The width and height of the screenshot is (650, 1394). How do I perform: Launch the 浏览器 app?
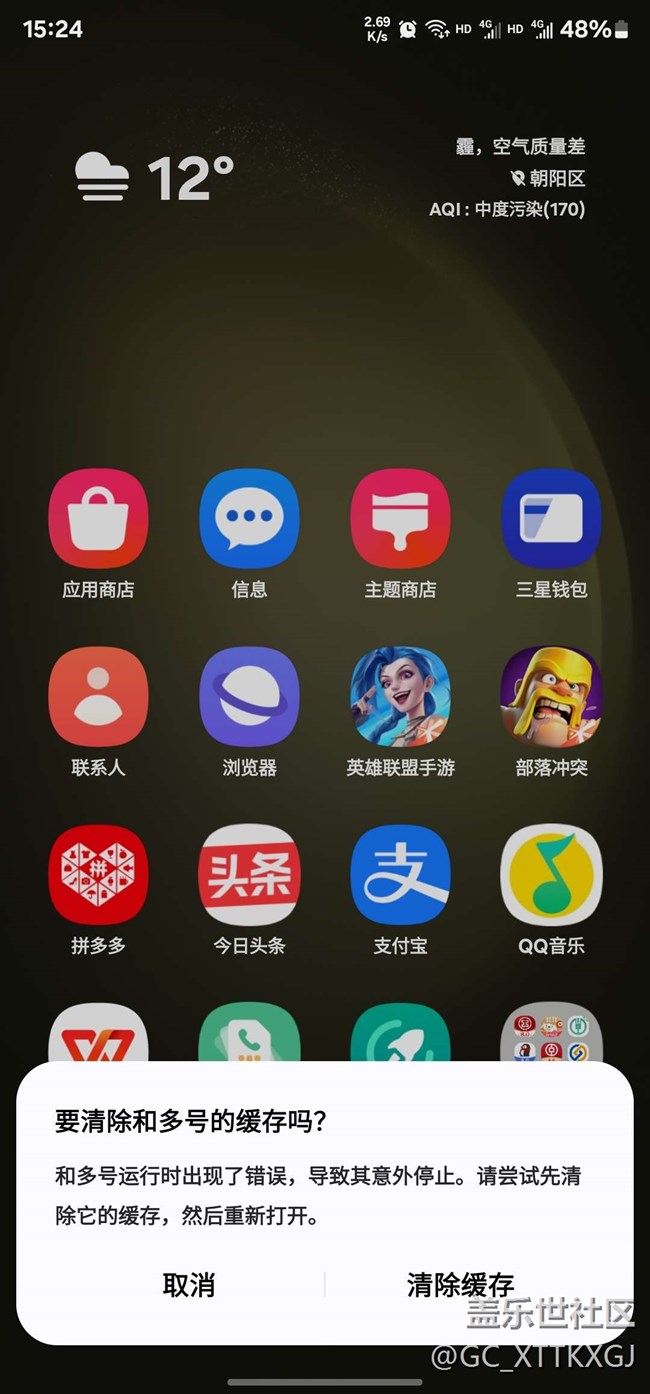pyautogui.click(x=249, y=697)
